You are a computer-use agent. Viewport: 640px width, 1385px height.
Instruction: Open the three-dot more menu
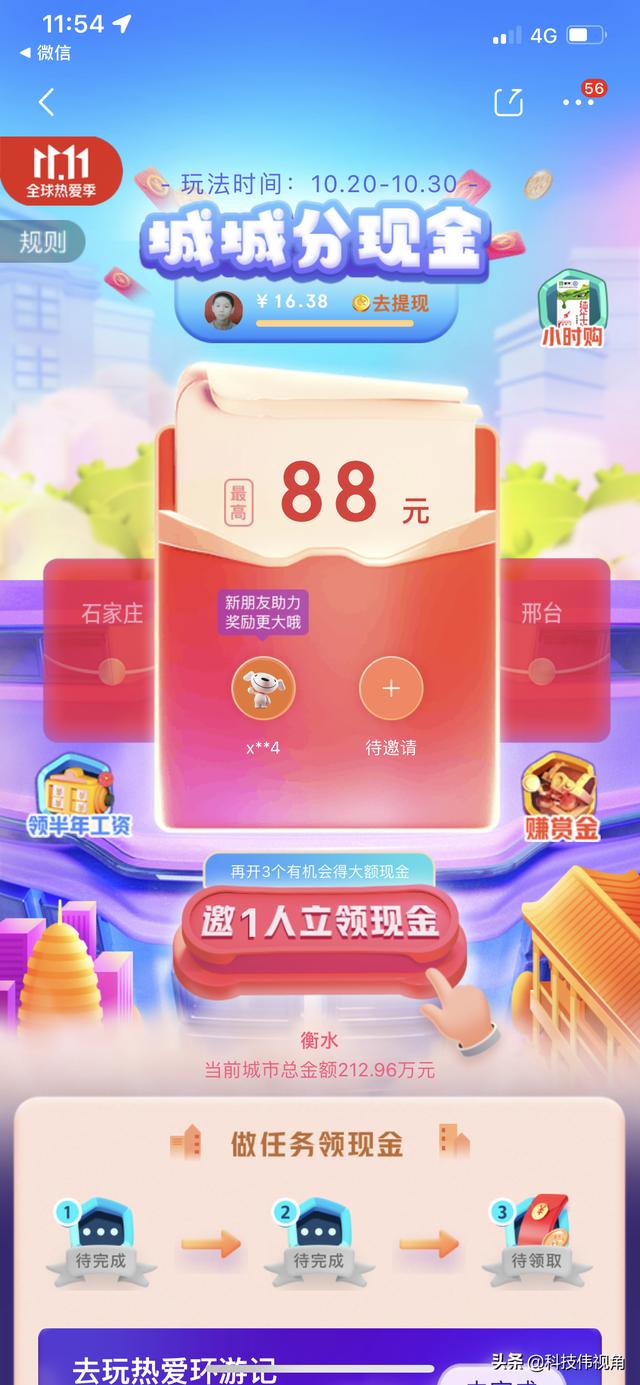click(x=578, y=101)
